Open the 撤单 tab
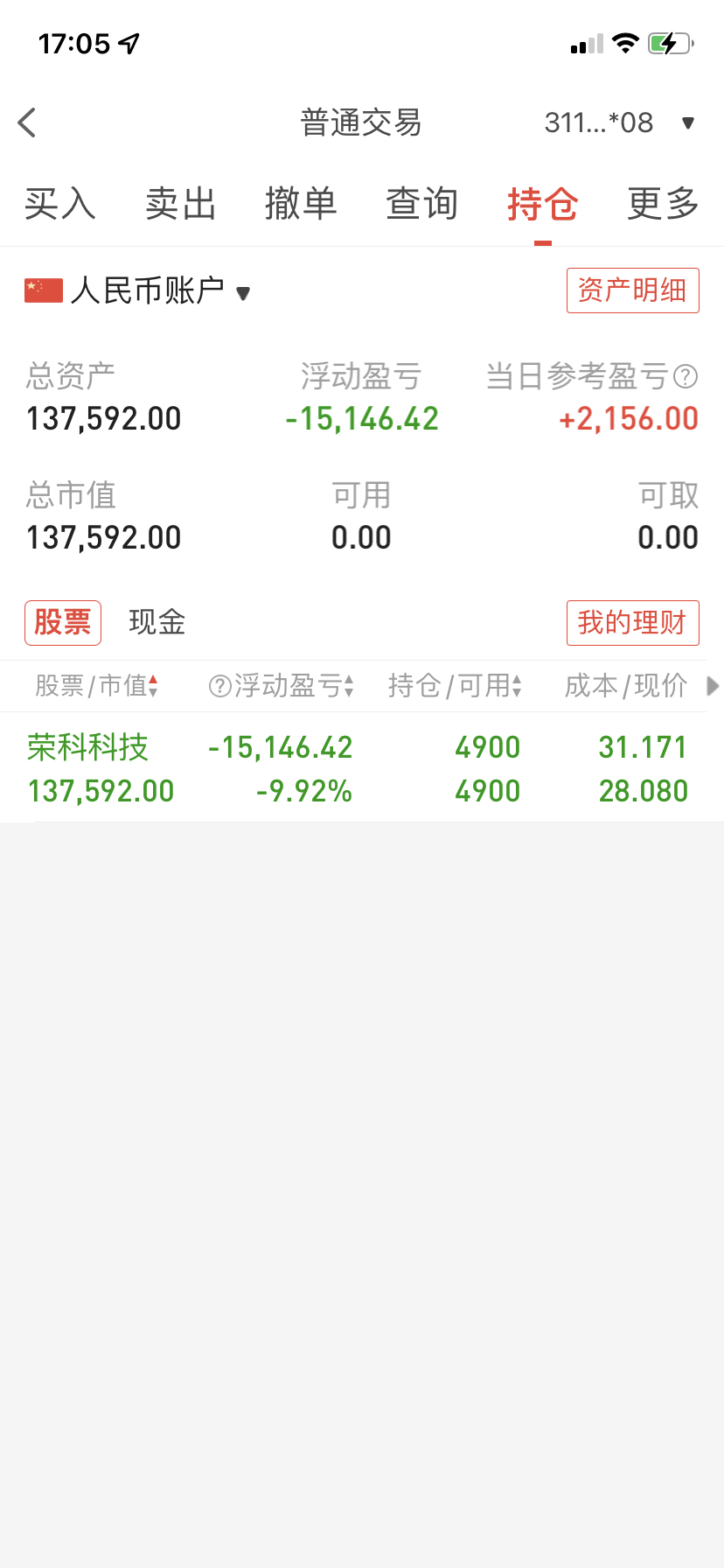 tap(301, 204)
